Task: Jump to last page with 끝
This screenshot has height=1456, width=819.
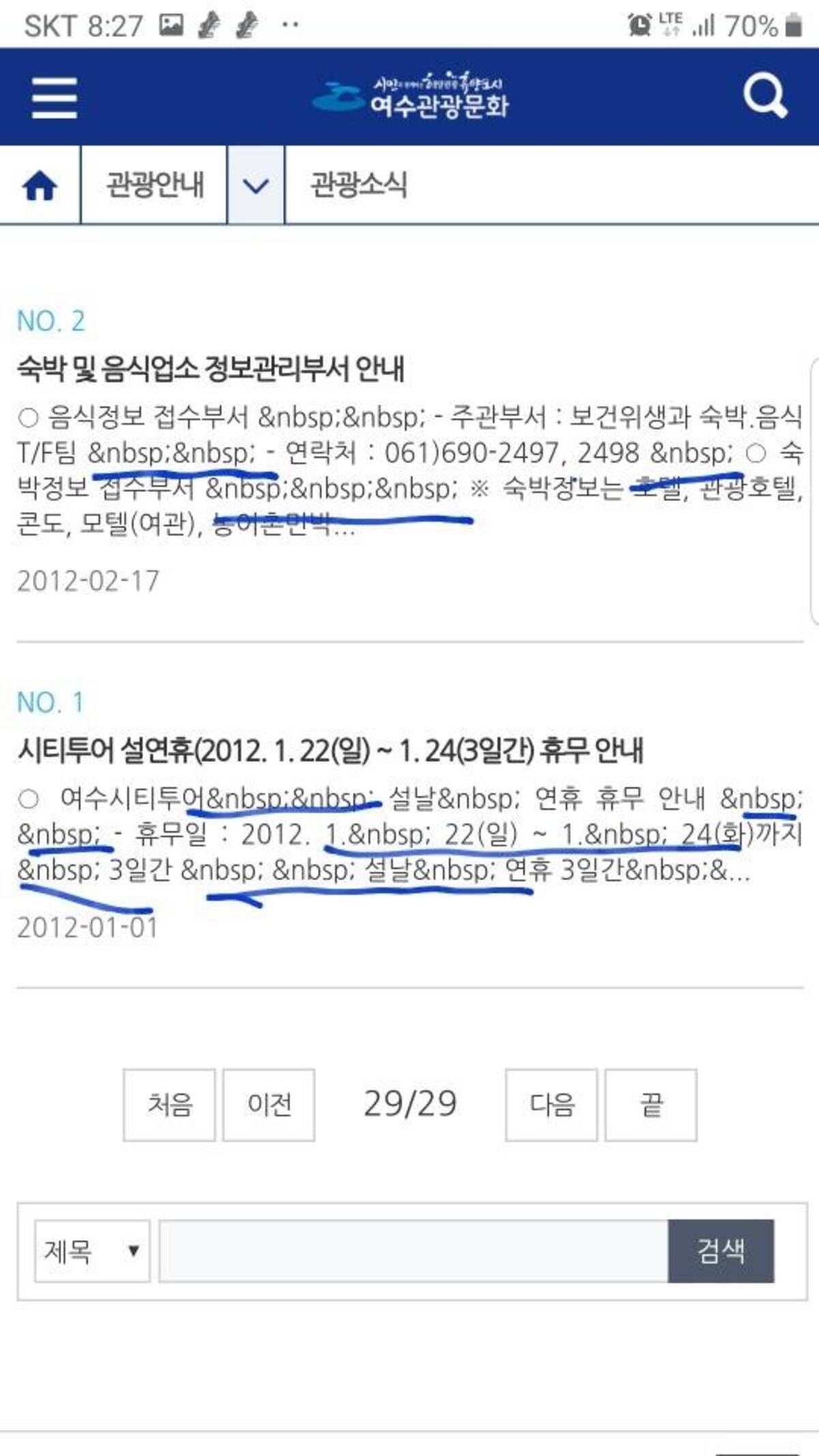Action: pos(651,1104)
